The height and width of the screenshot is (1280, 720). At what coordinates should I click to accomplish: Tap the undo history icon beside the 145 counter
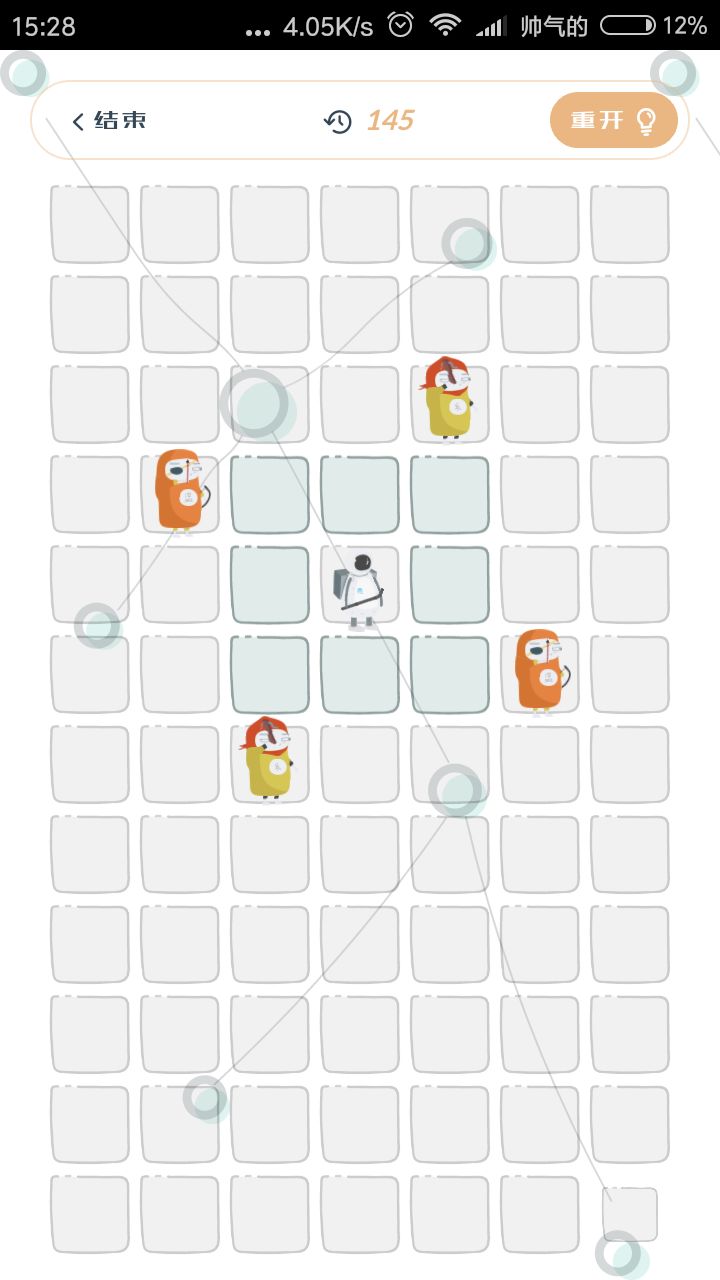(338, 120)
